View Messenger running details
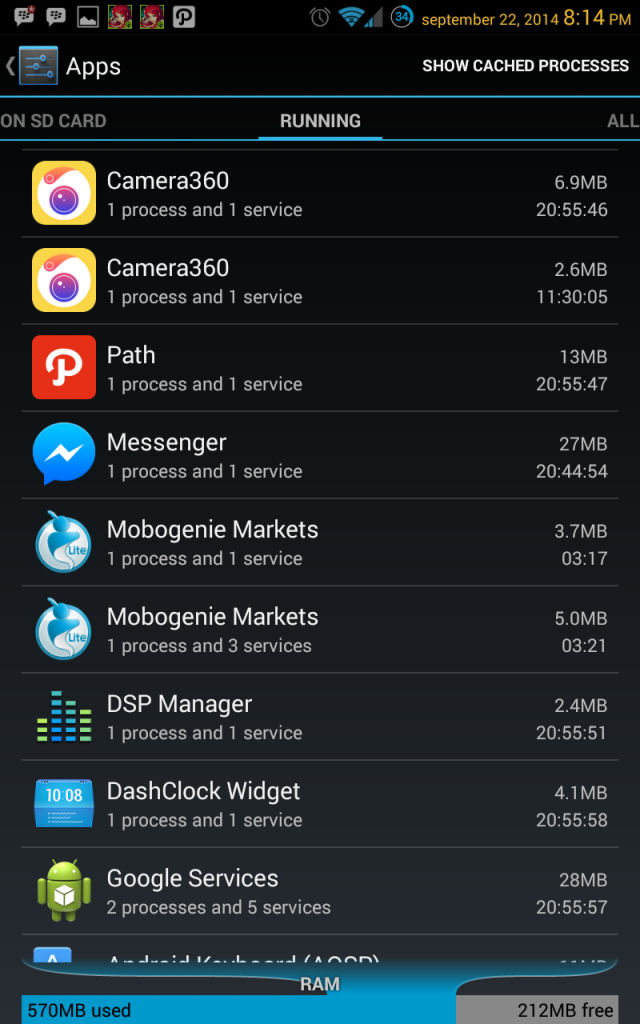 tap(320, 455)
